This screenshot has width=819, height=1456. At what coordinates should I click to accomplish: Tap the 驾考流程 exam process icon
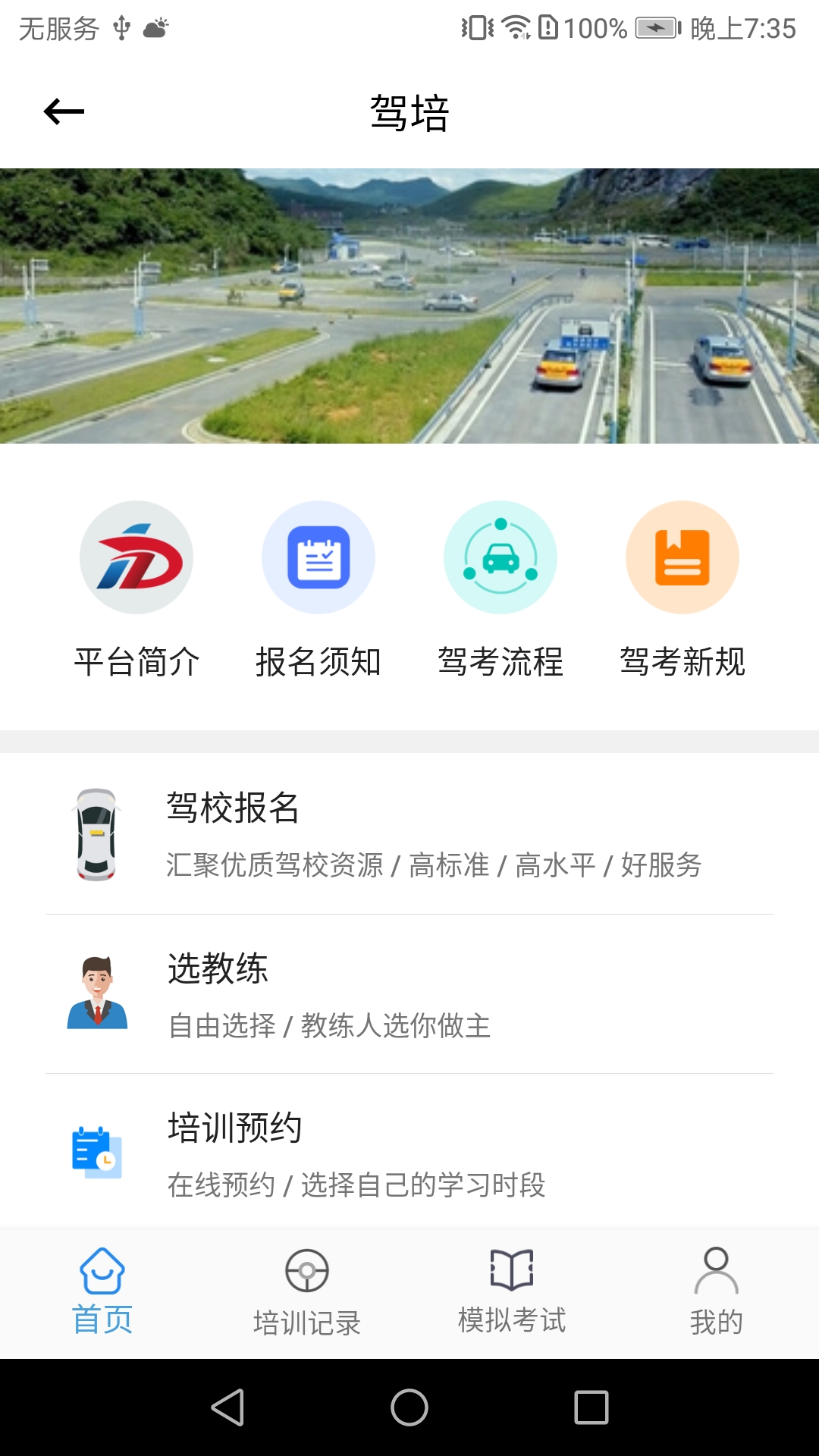tap(500, 557)
